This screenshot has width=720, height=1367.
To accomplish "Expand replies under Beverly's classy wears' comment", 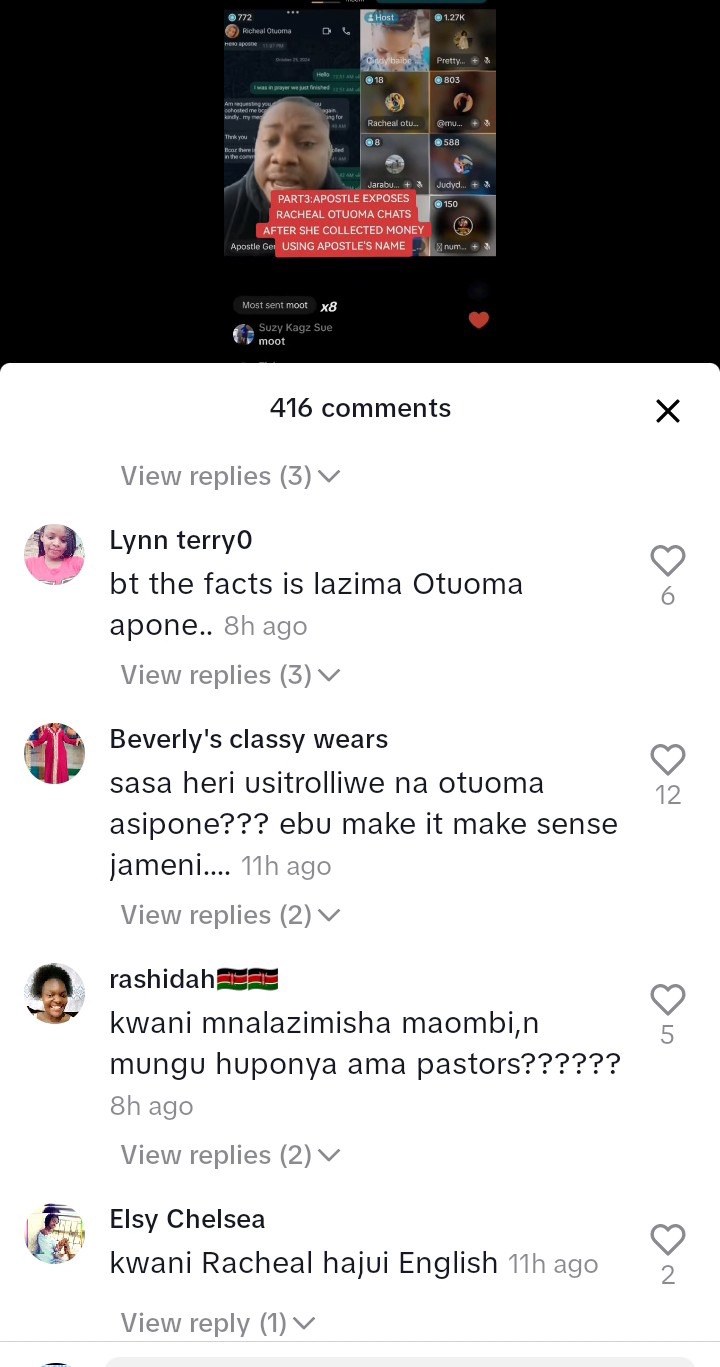I will point(230,915).
